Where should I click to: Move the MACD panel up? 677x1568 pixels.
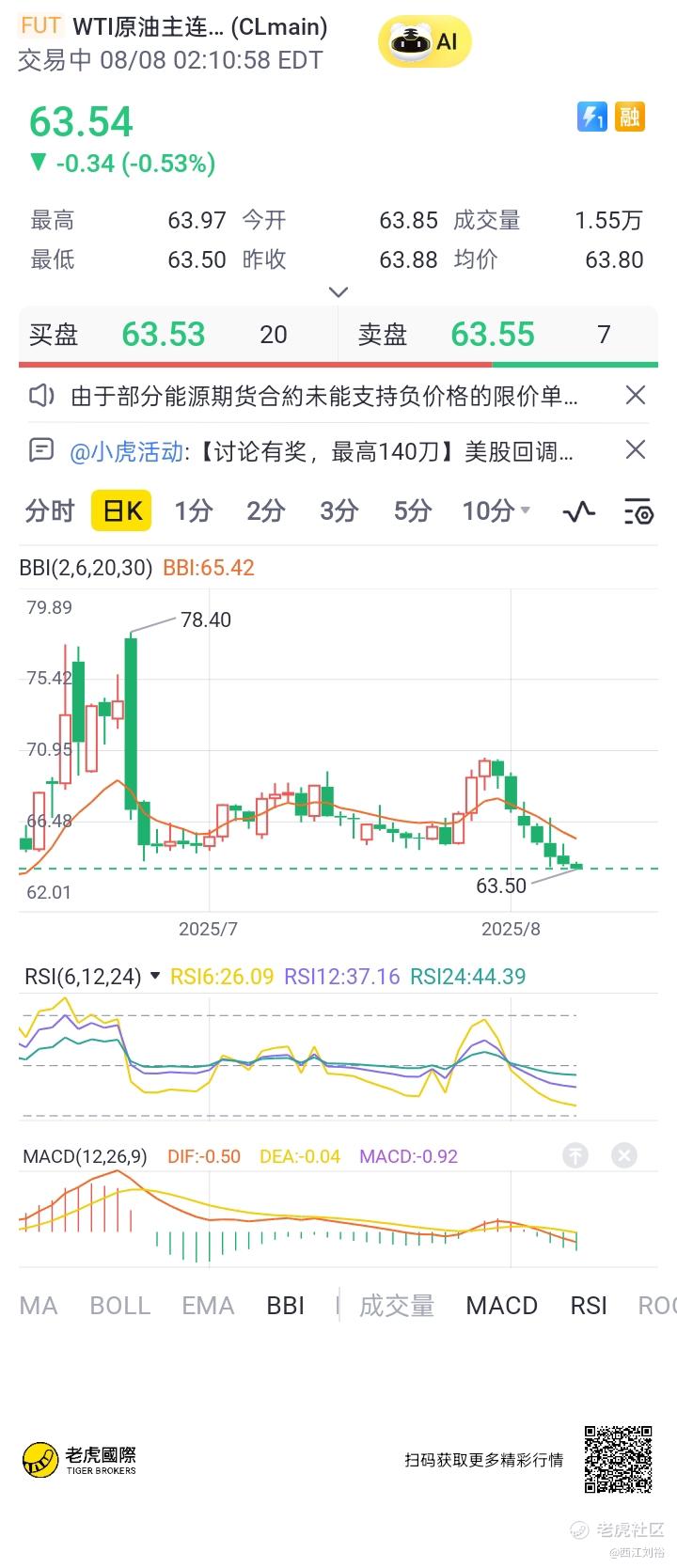click(575, 1155)
